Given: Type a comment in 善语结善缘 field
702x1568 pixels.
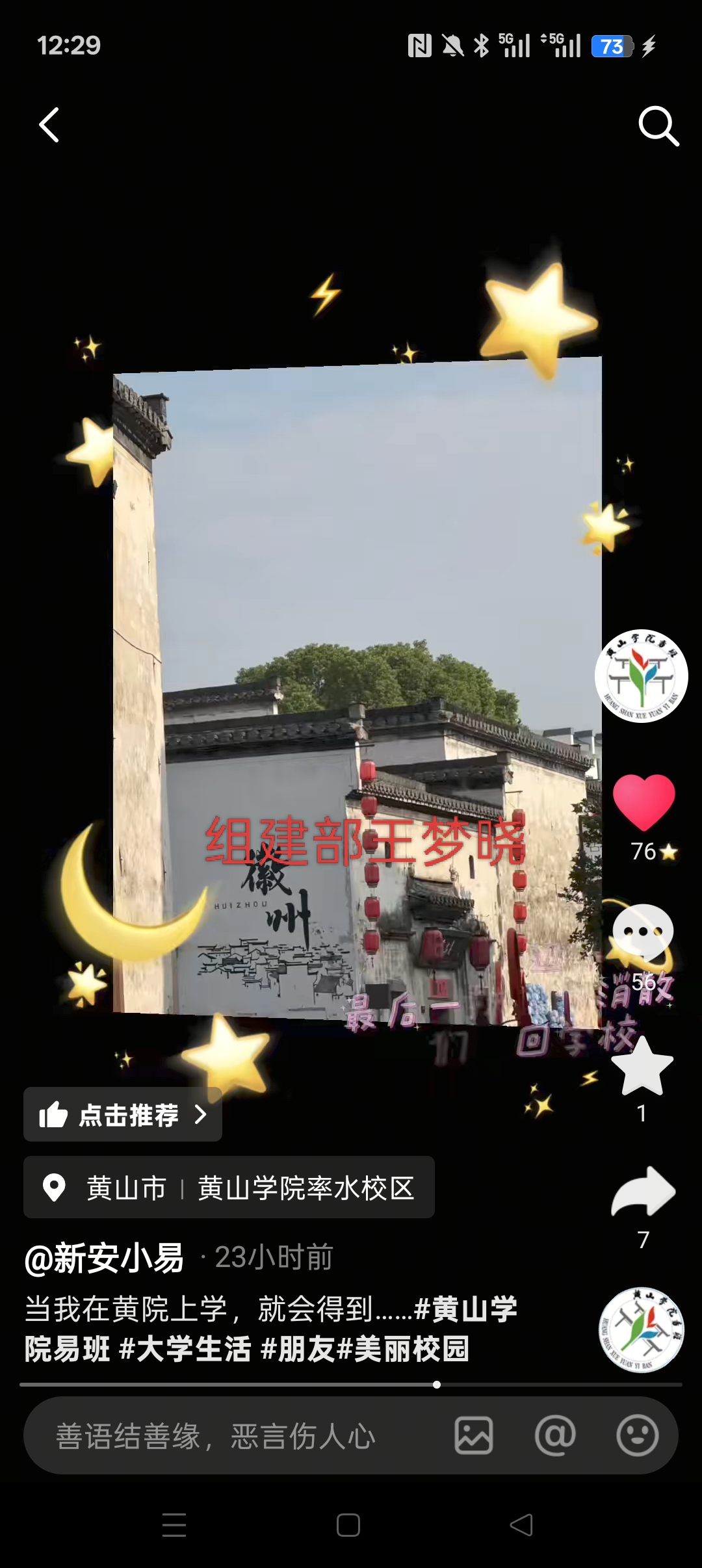Looking at the screenshot, I should pos(234,1436).
